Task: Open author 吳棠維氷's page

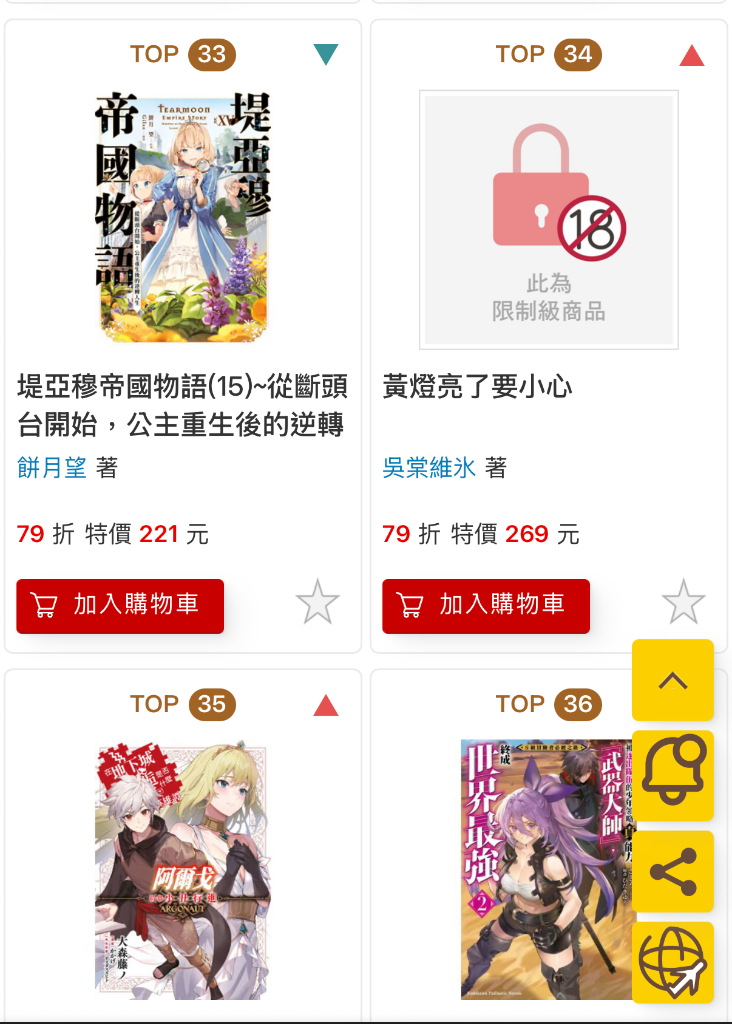Action: pyautogui.click(x=429, y=467)
